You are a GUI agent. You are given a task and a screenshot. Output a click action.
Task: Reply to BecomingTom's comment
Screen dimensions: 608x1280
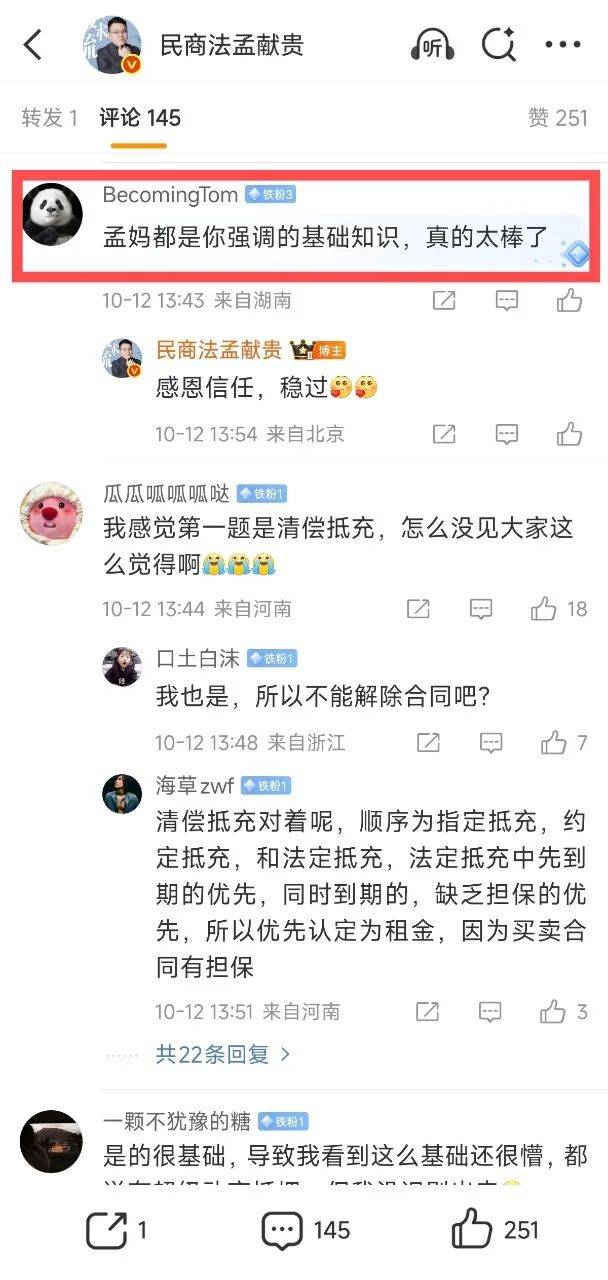[x=507, y=300]
